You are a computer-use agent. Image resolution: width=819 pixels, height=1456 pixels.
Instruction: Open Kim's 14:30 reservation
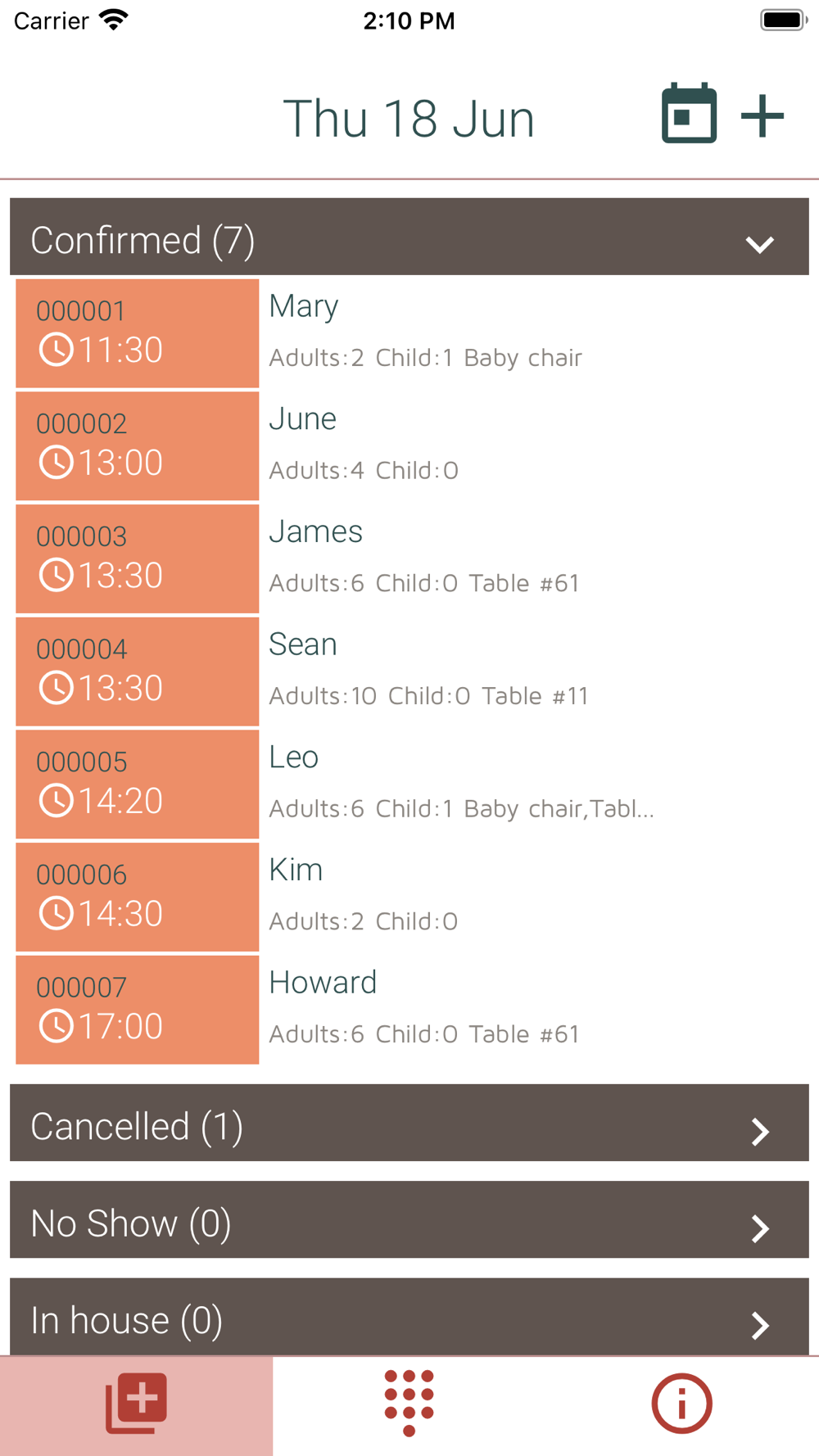pos(409,897)
